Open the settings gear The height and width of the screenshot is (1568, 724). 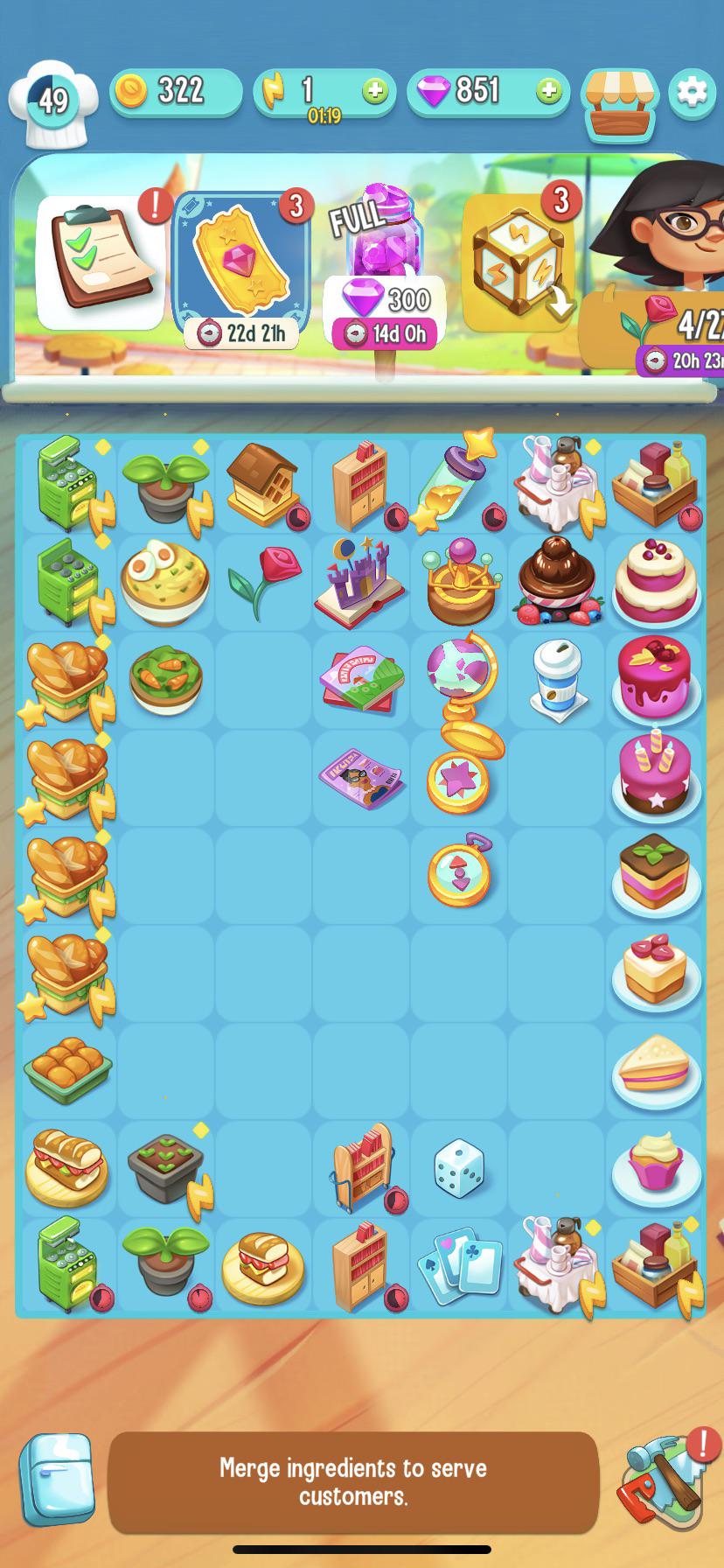[x=692, y=92]
